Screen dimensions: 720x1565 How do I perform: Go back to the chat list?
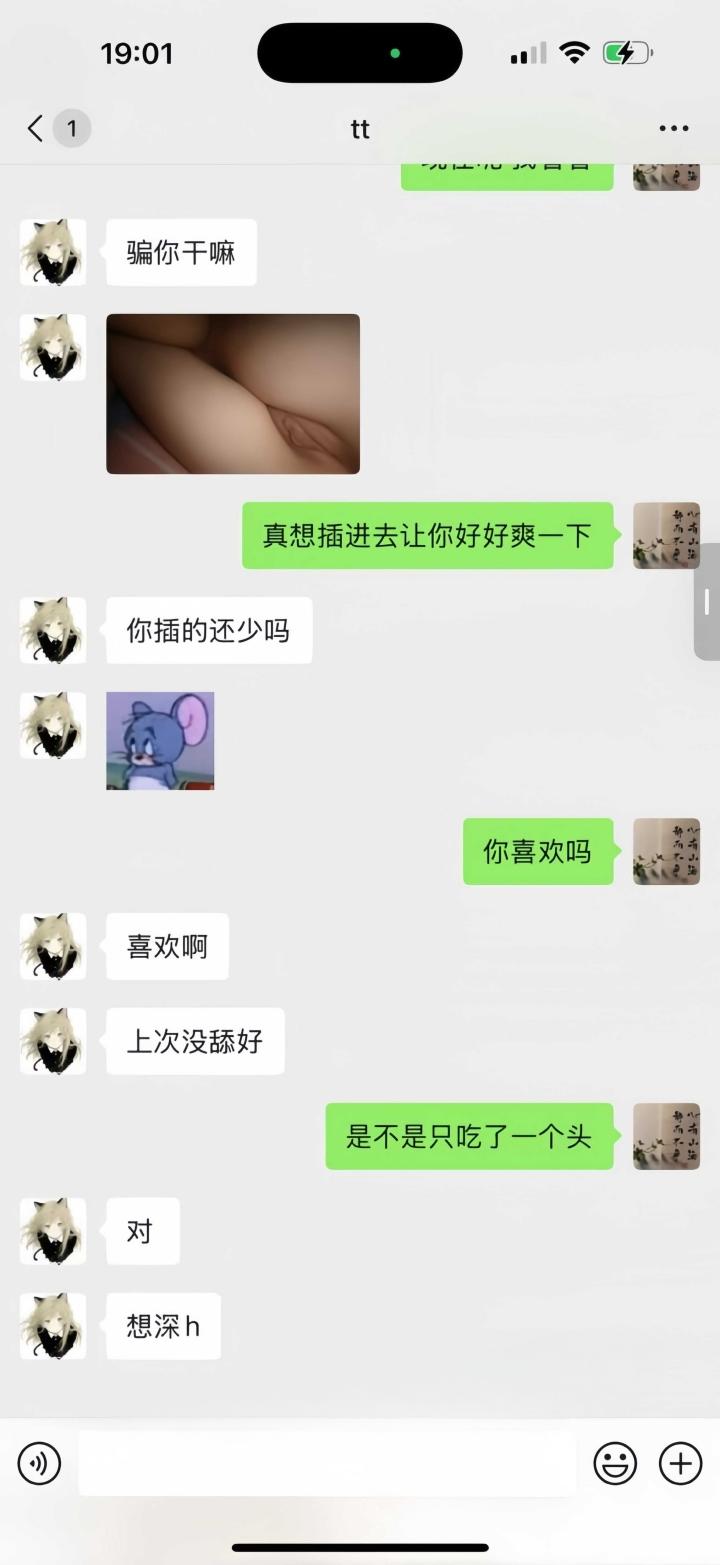[x=36, y=128]
